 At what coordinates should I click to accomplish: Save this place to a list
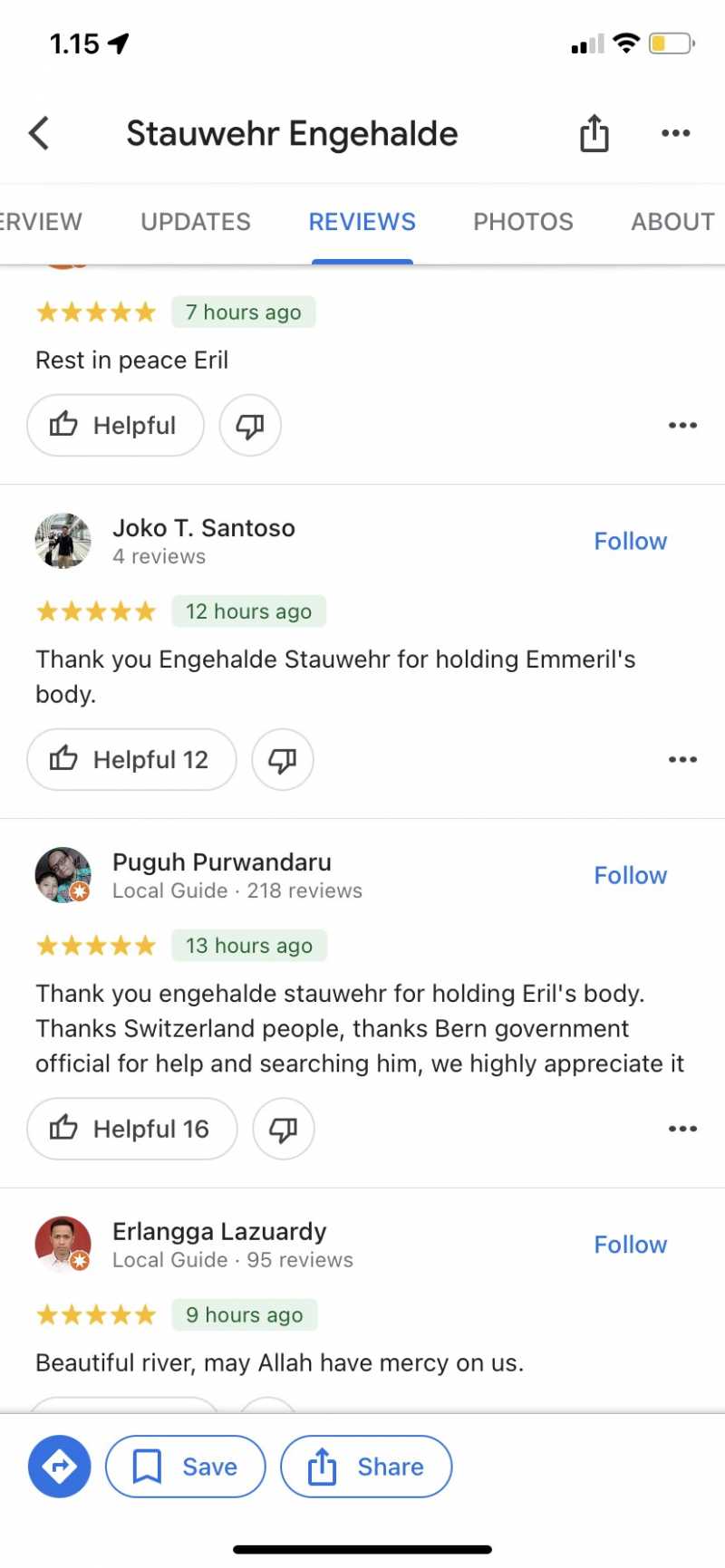(186, 1467)
